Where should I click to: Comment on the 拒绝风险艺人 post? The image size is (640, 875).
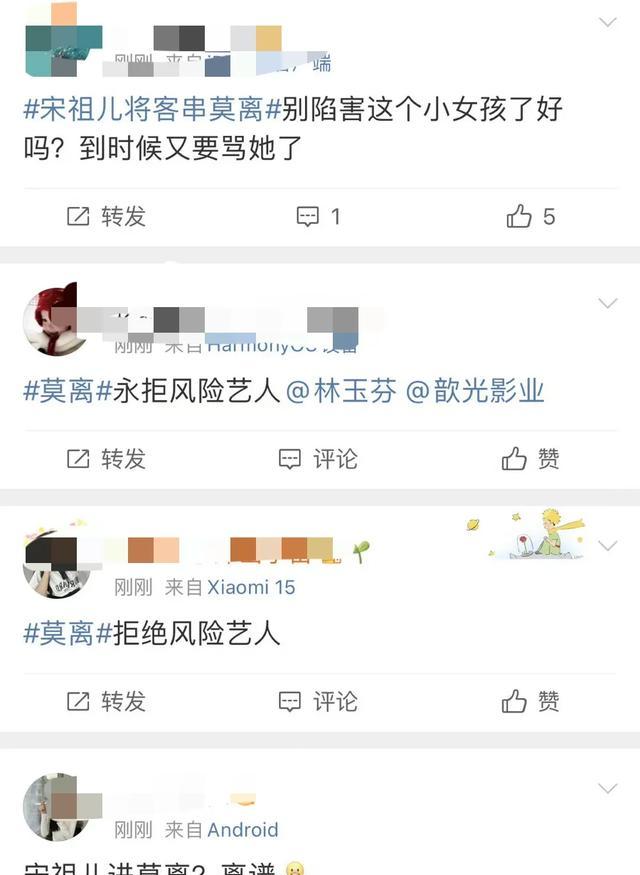click(x=319, y=701)
